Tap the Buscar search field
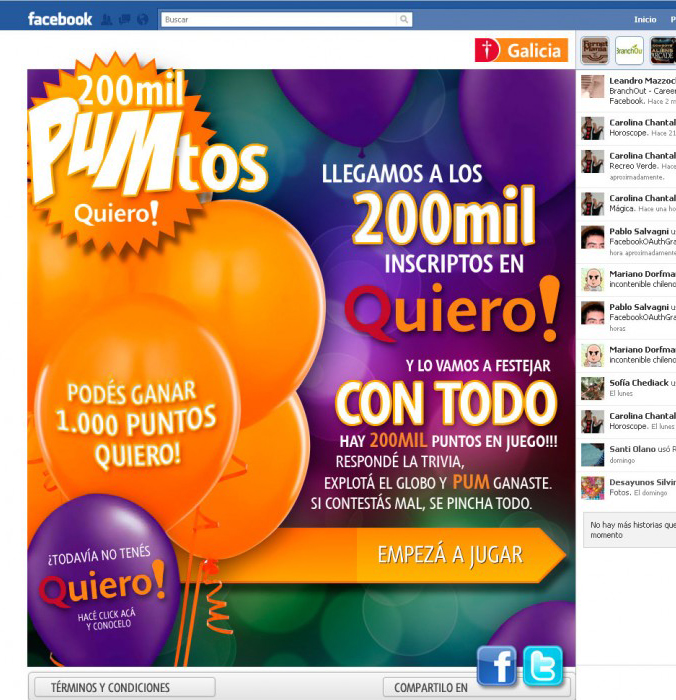 coord(280,19)
